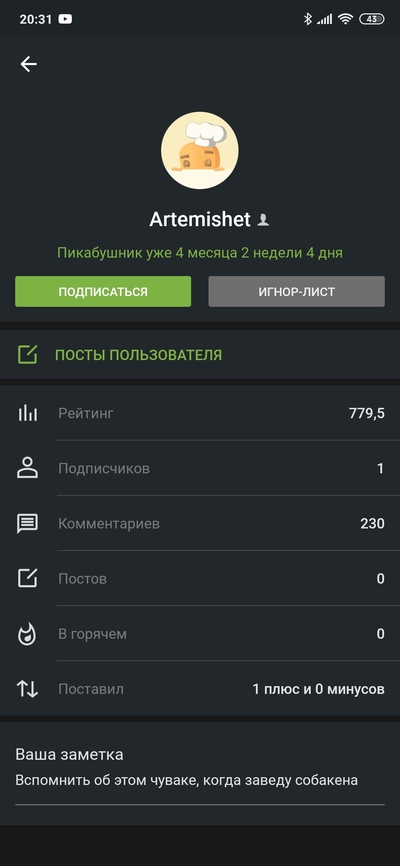Go back using the arrow icon
400x866 pixels.
(29, 65)
